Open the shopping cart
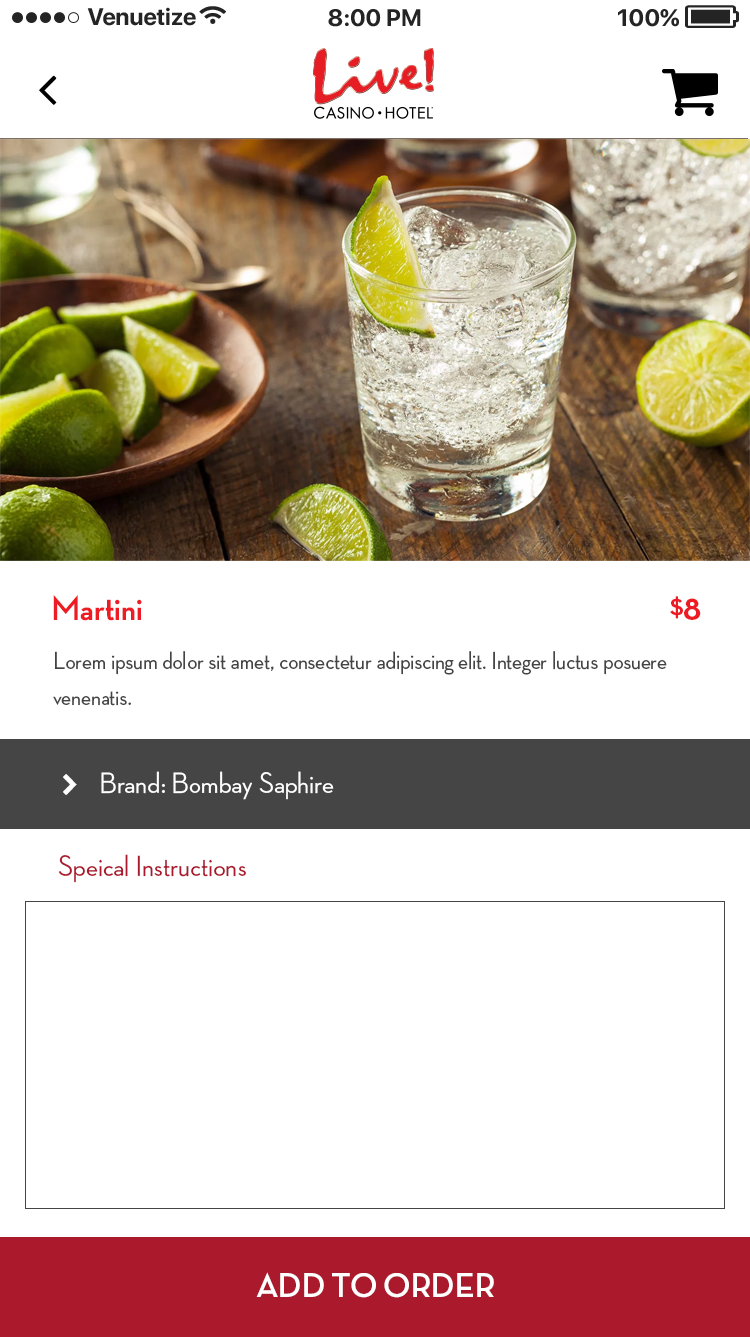 tap(690, 92)
